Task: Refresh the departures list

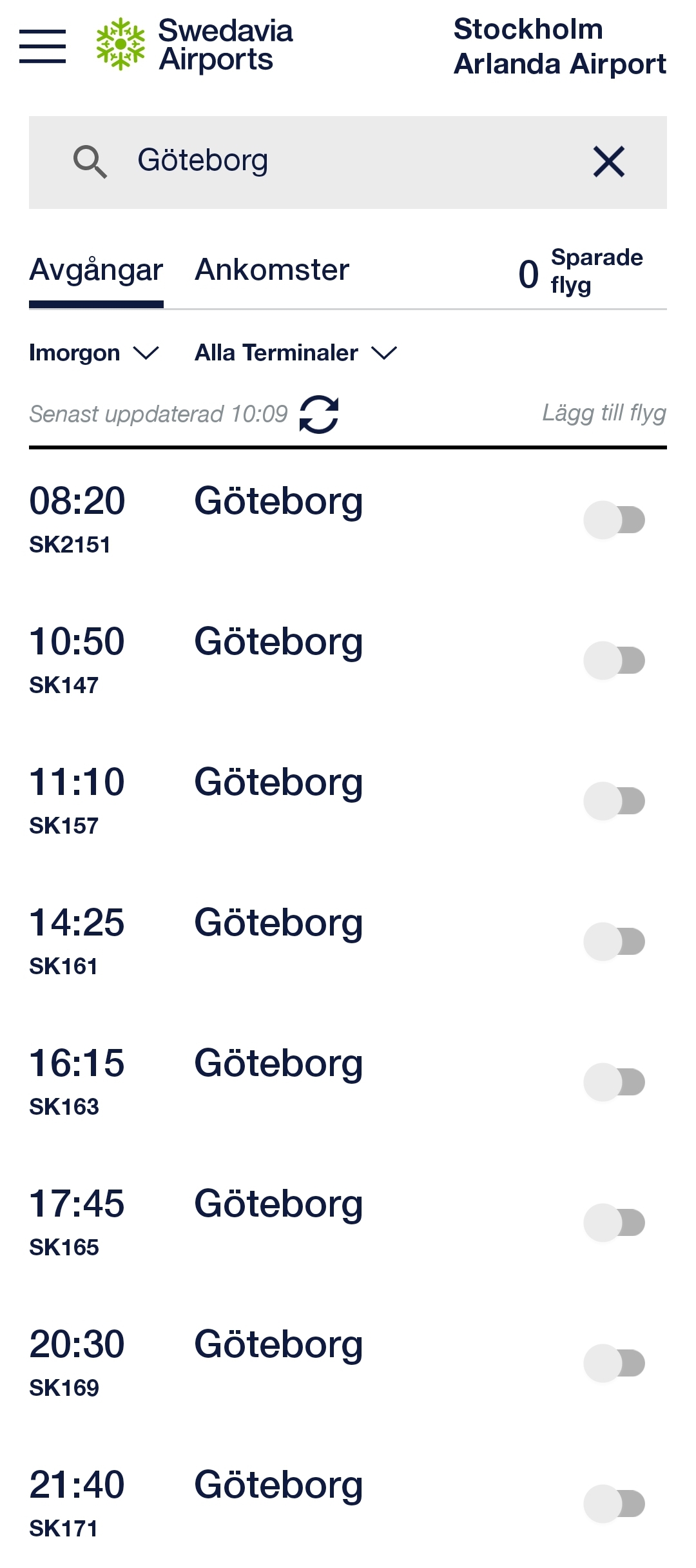Action: (319, 414)
